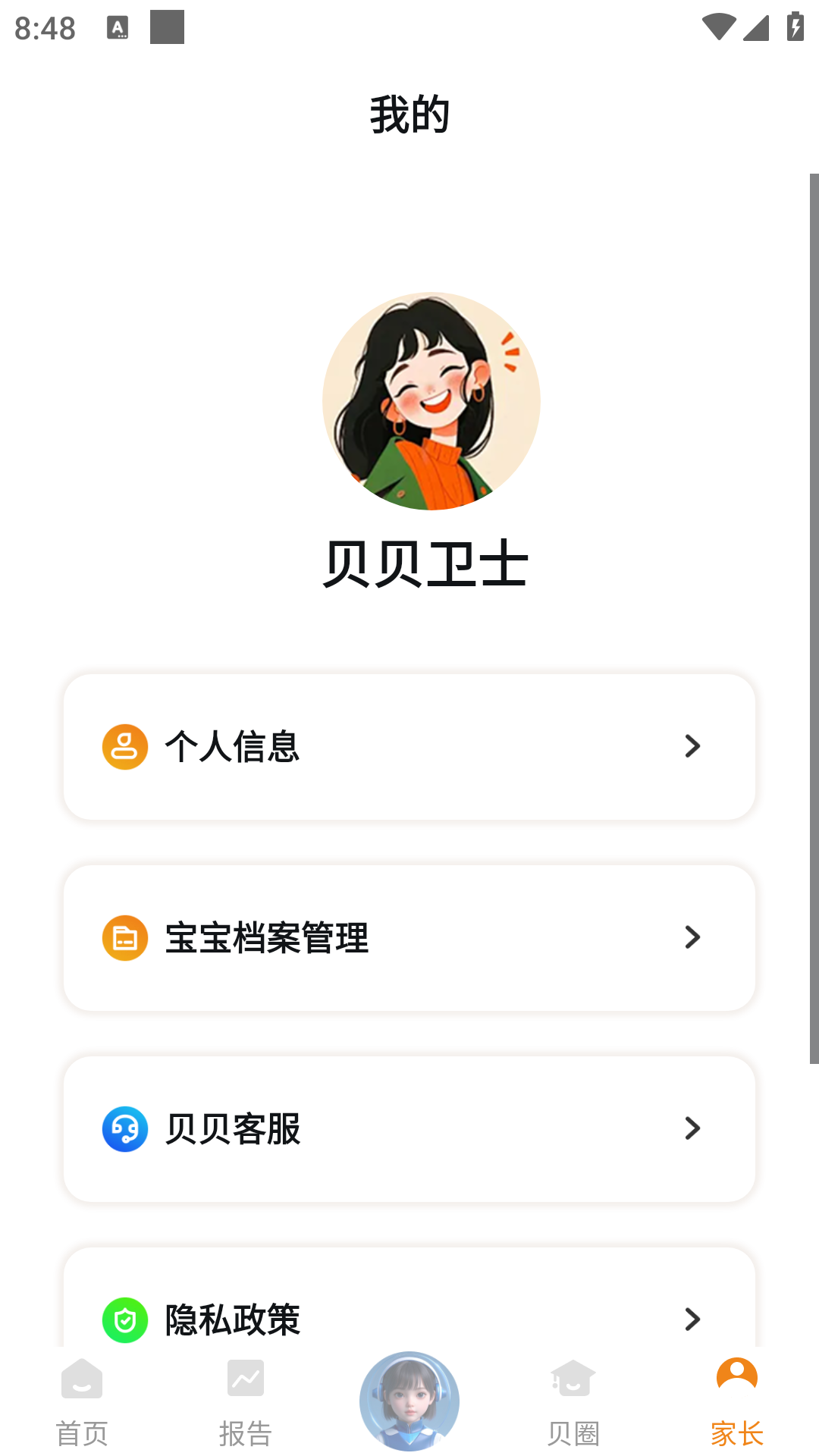Expand 个人信息 with its chevron arrow
Viewport: 819px width, 1456px height.
point(692,746)
